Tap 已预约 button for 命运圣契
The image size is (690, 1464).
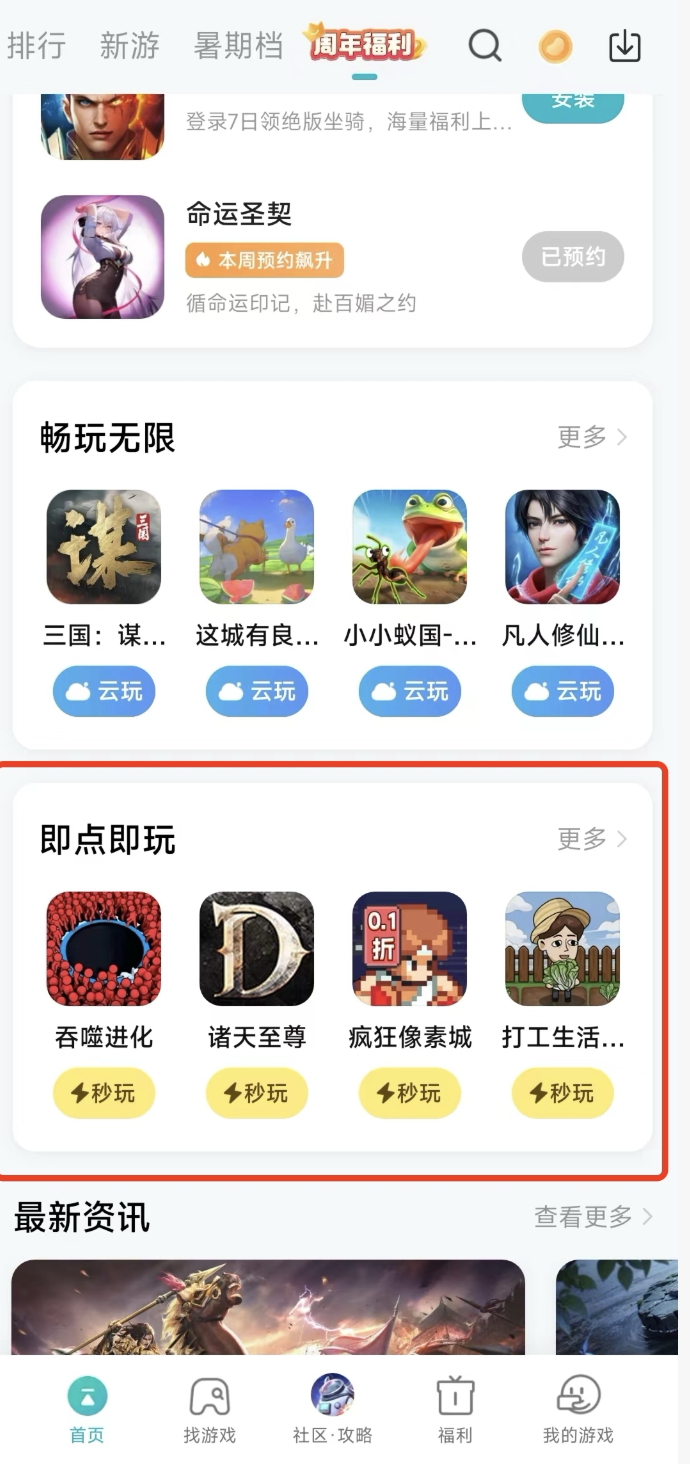tap(573, 257)
